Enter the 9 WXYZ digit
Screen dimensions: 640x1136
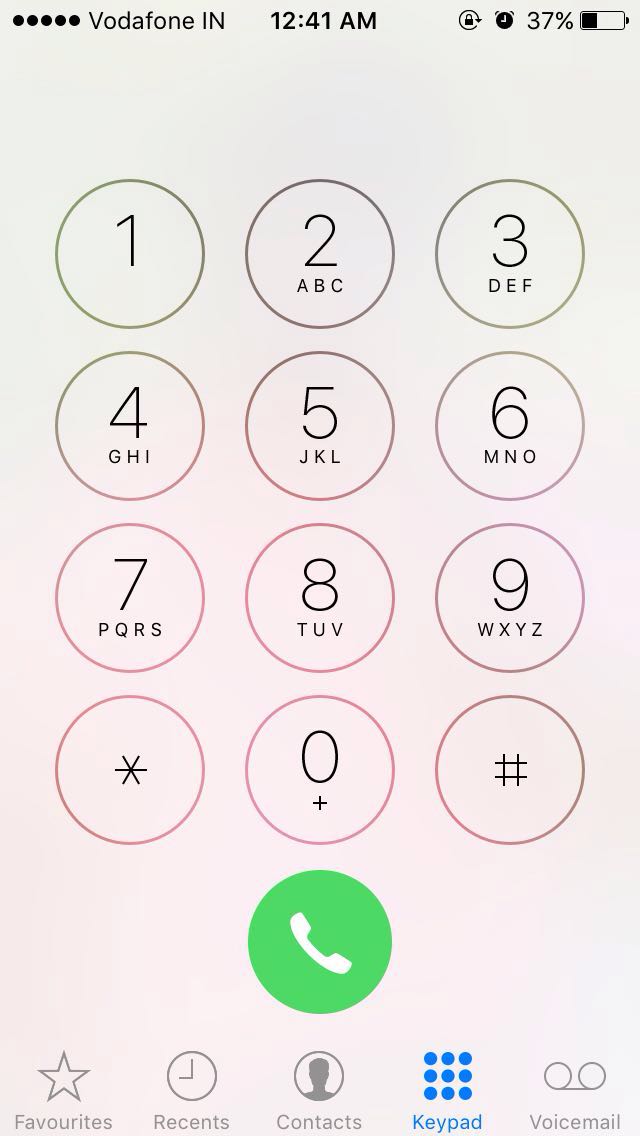tap(510, 598)
